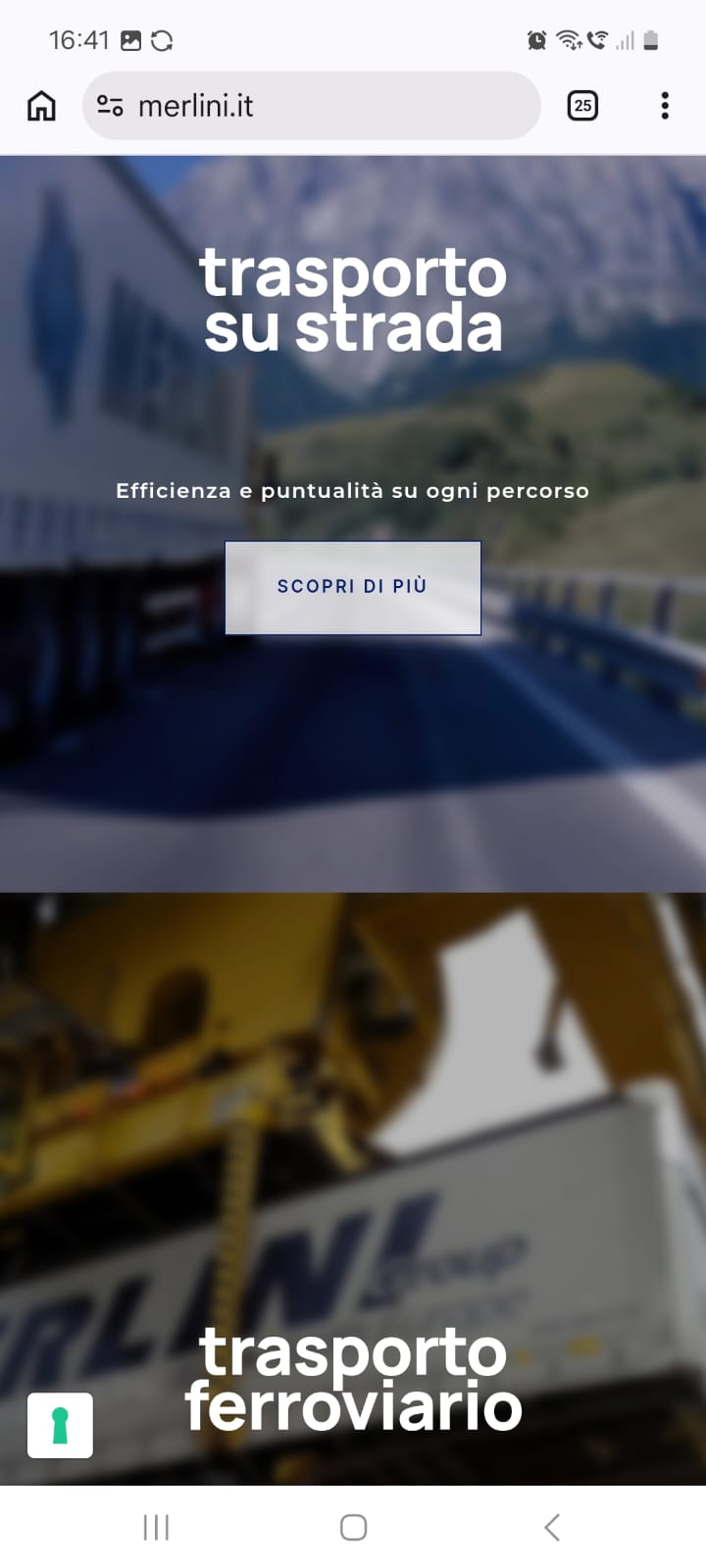Open the browser overflow menu
Image resolution: width=706 pixels, height=1568 pixels.
click(x=665, y=106)
